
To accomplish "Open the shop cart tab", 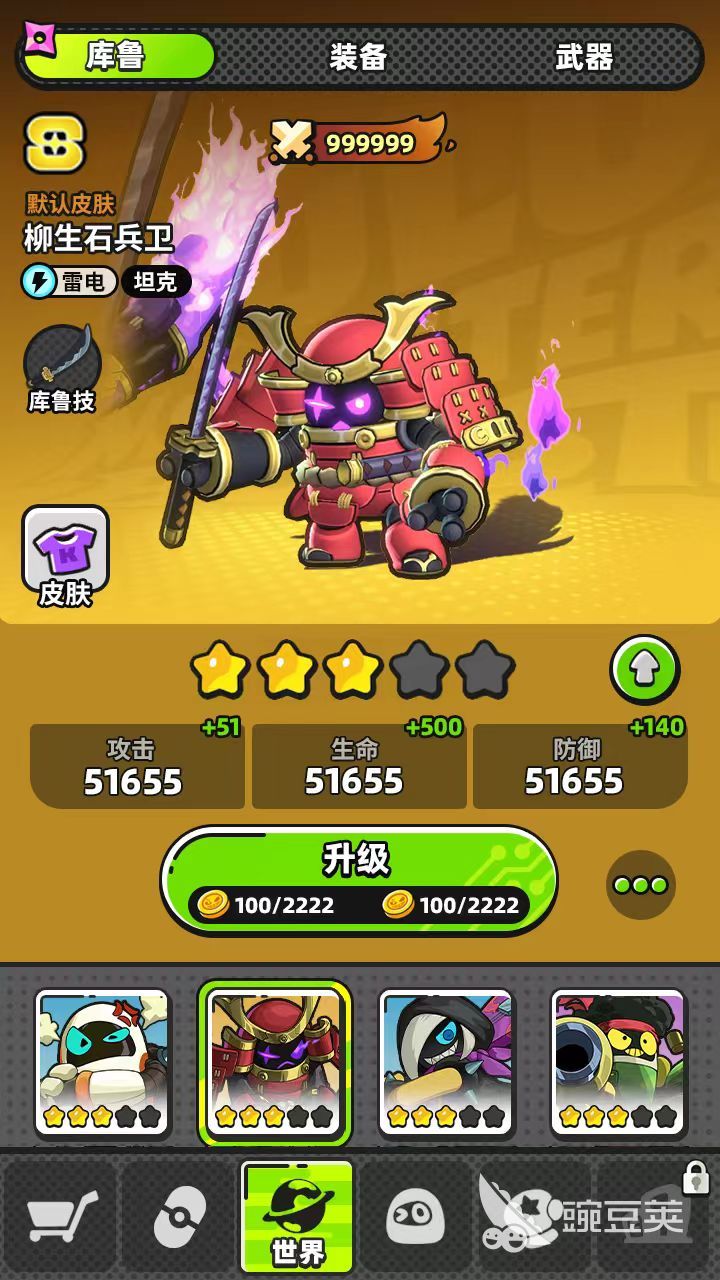I will tap(62, 1217).
